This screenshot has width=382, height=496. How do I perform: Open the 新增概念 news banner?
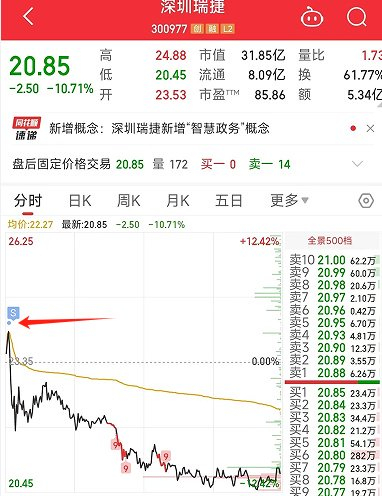(159, 128)
